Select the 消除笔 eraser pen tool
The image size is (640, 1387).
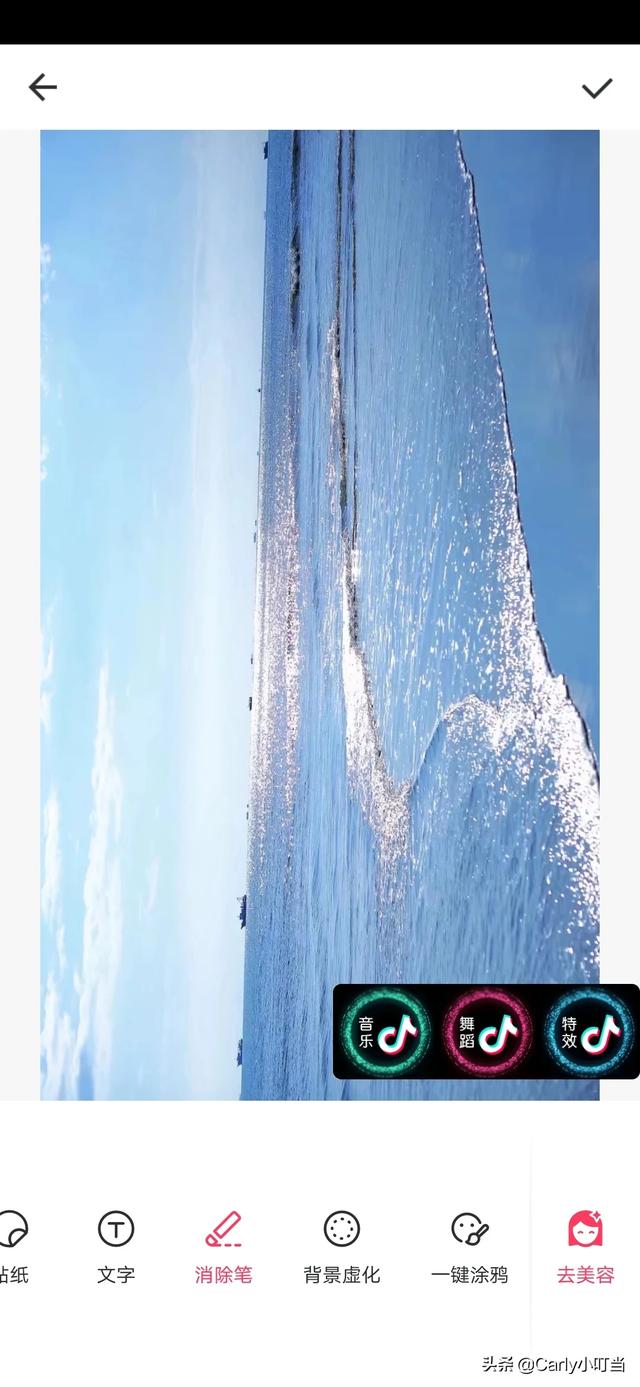click(224, 1246)
